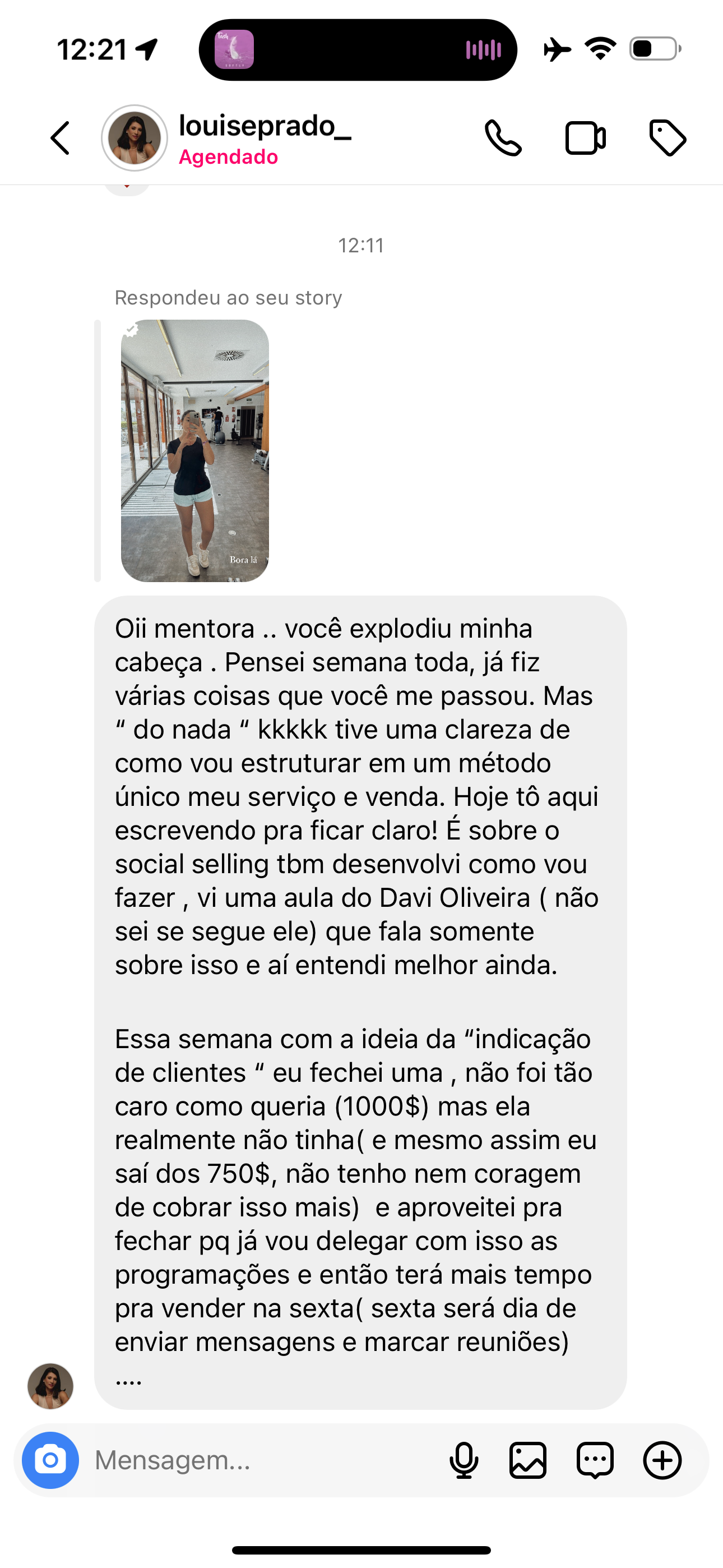
Task: Attach a photo from the gallery
Action: tap(527, 1460)
